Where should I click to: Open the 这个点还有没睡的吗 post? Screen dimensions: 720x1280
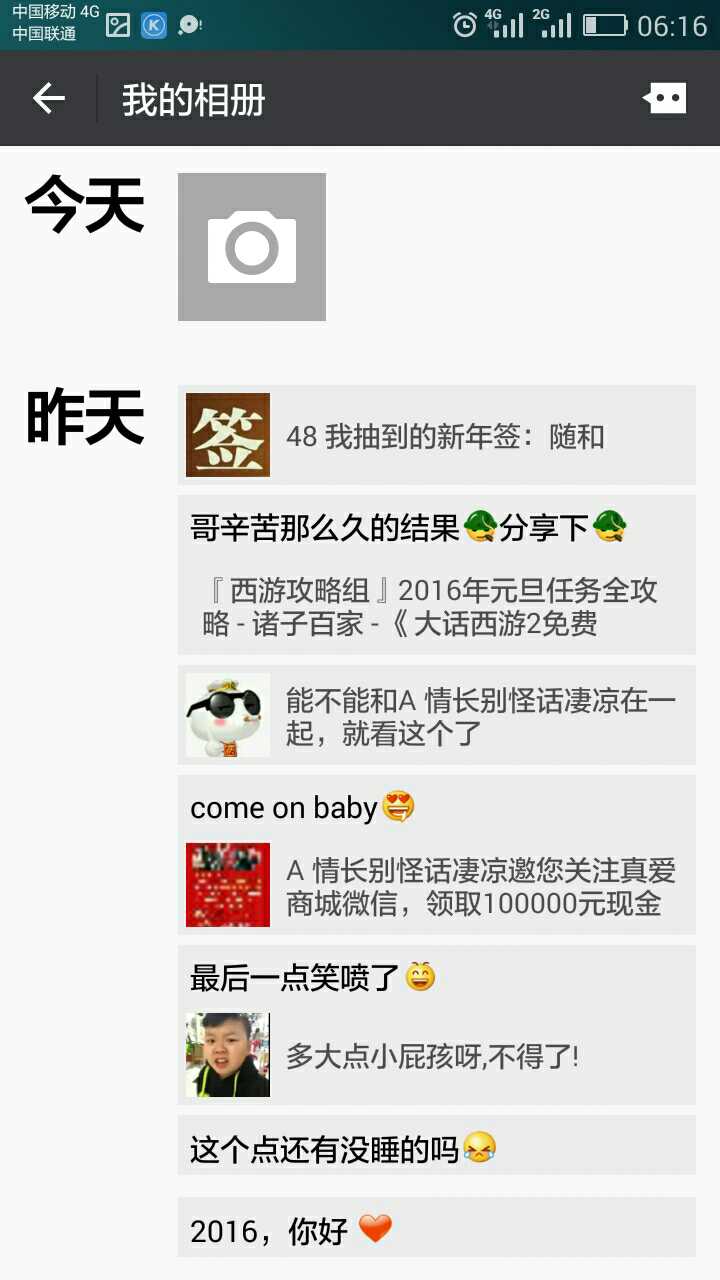point(437,1148)
